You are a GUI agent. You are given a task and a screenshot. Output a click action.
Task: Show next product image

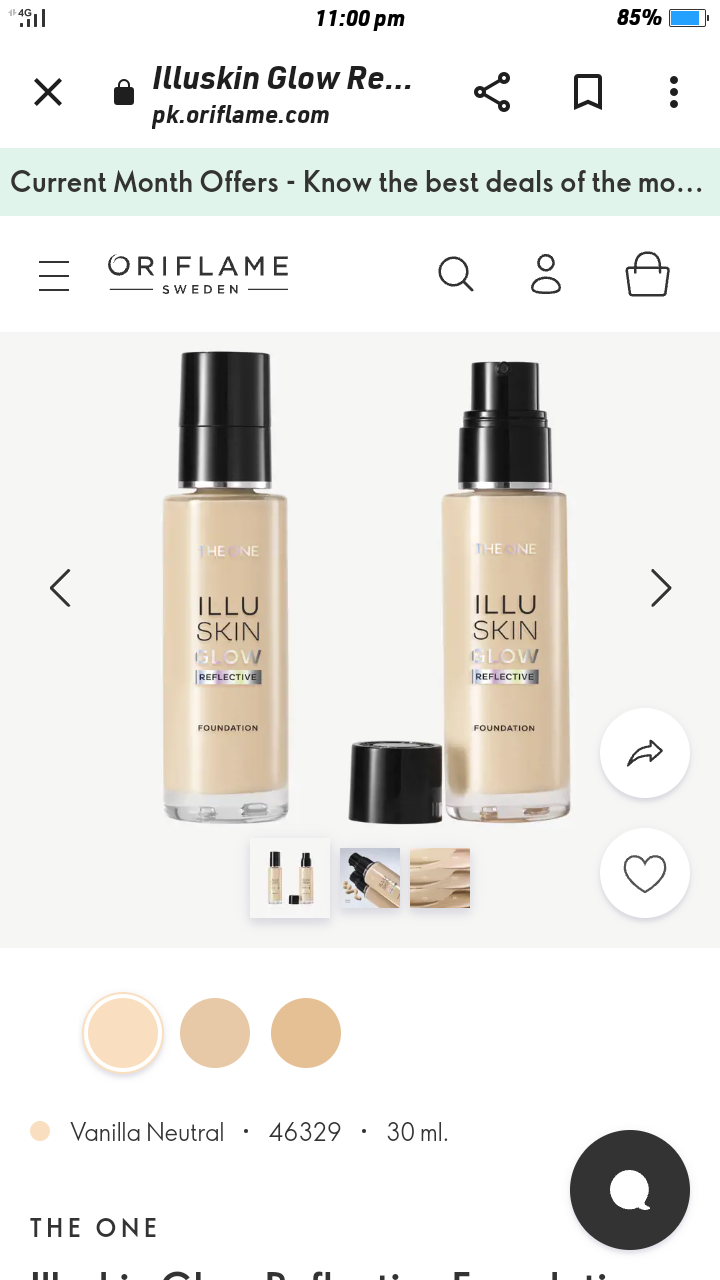coord(661,588)
